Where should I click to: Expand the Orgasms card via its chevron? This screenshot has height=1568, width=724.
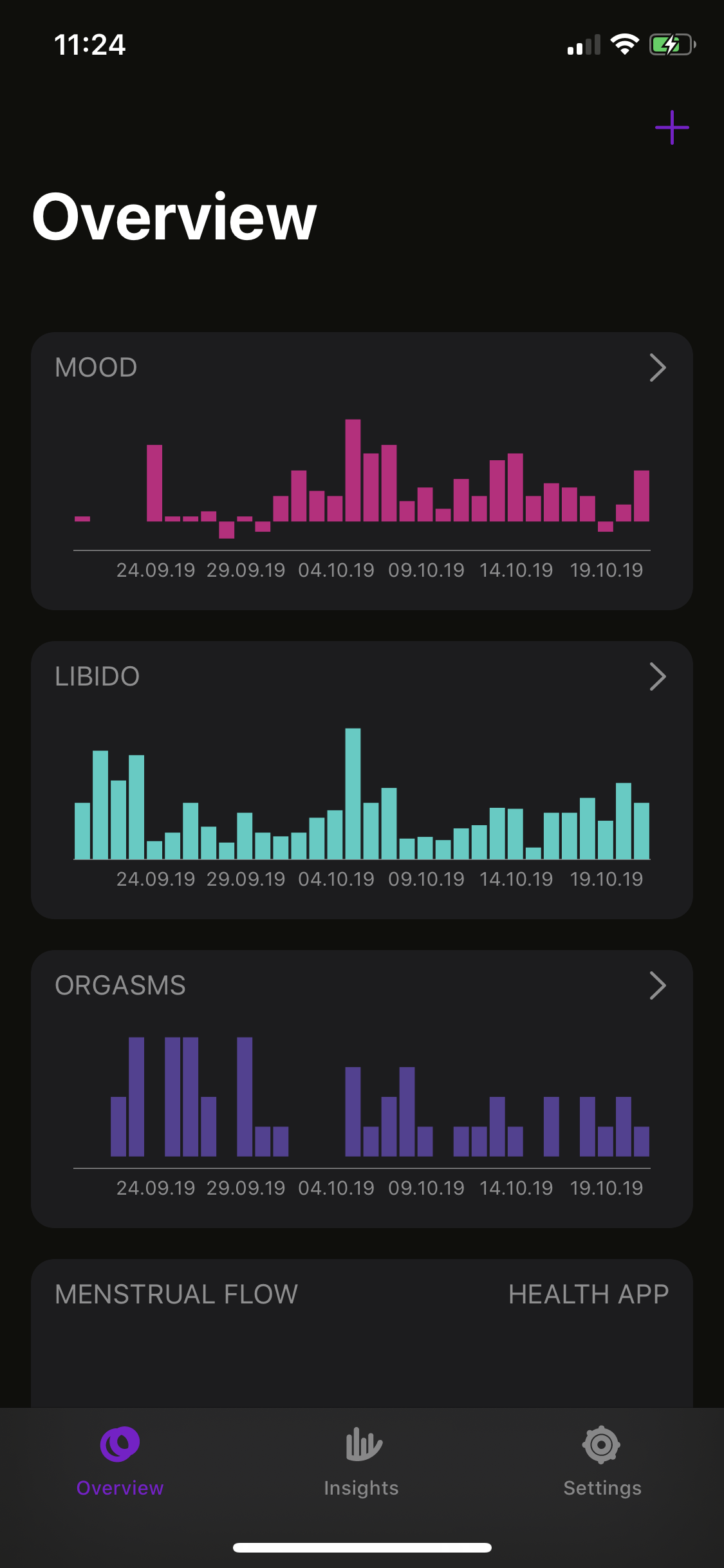click(x=658, y=985)
